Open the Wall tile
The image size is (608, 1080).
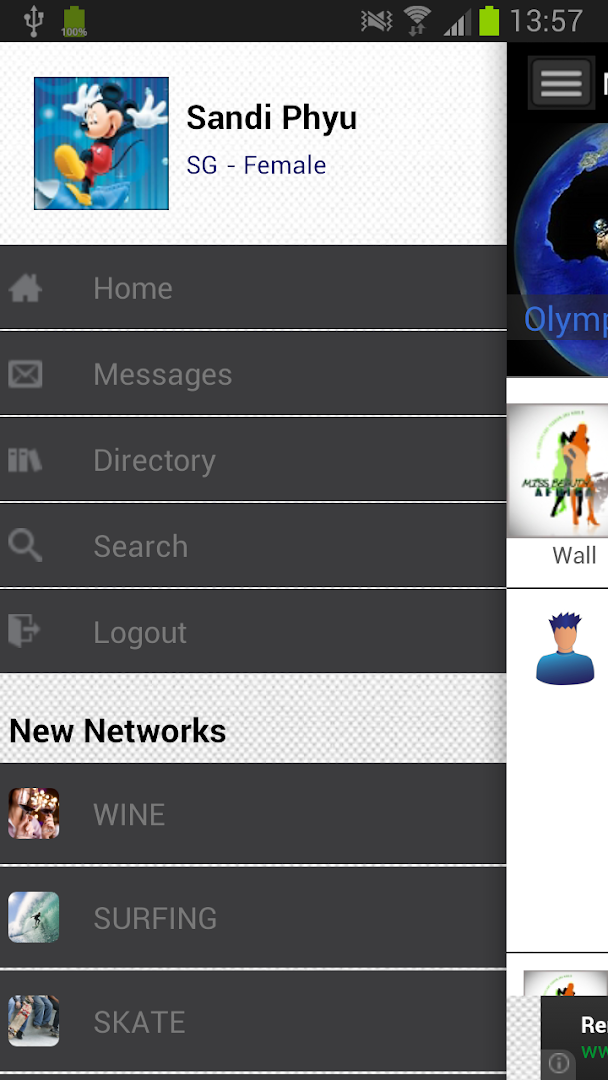point(572,488)
